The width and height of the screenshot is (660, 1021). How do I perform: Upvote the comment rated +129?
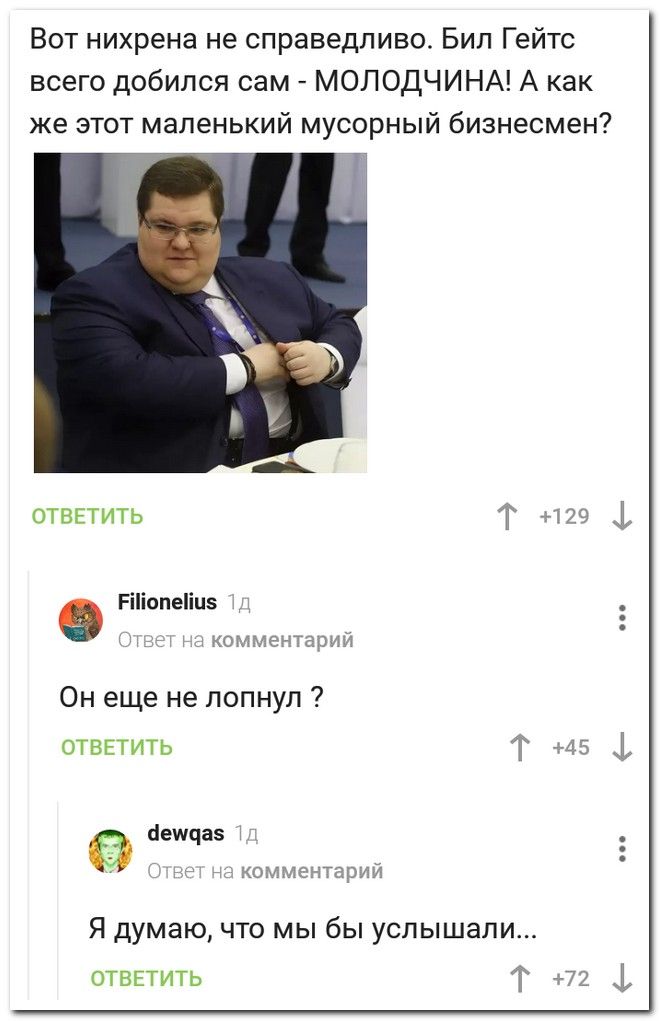[x=507, y=517]
